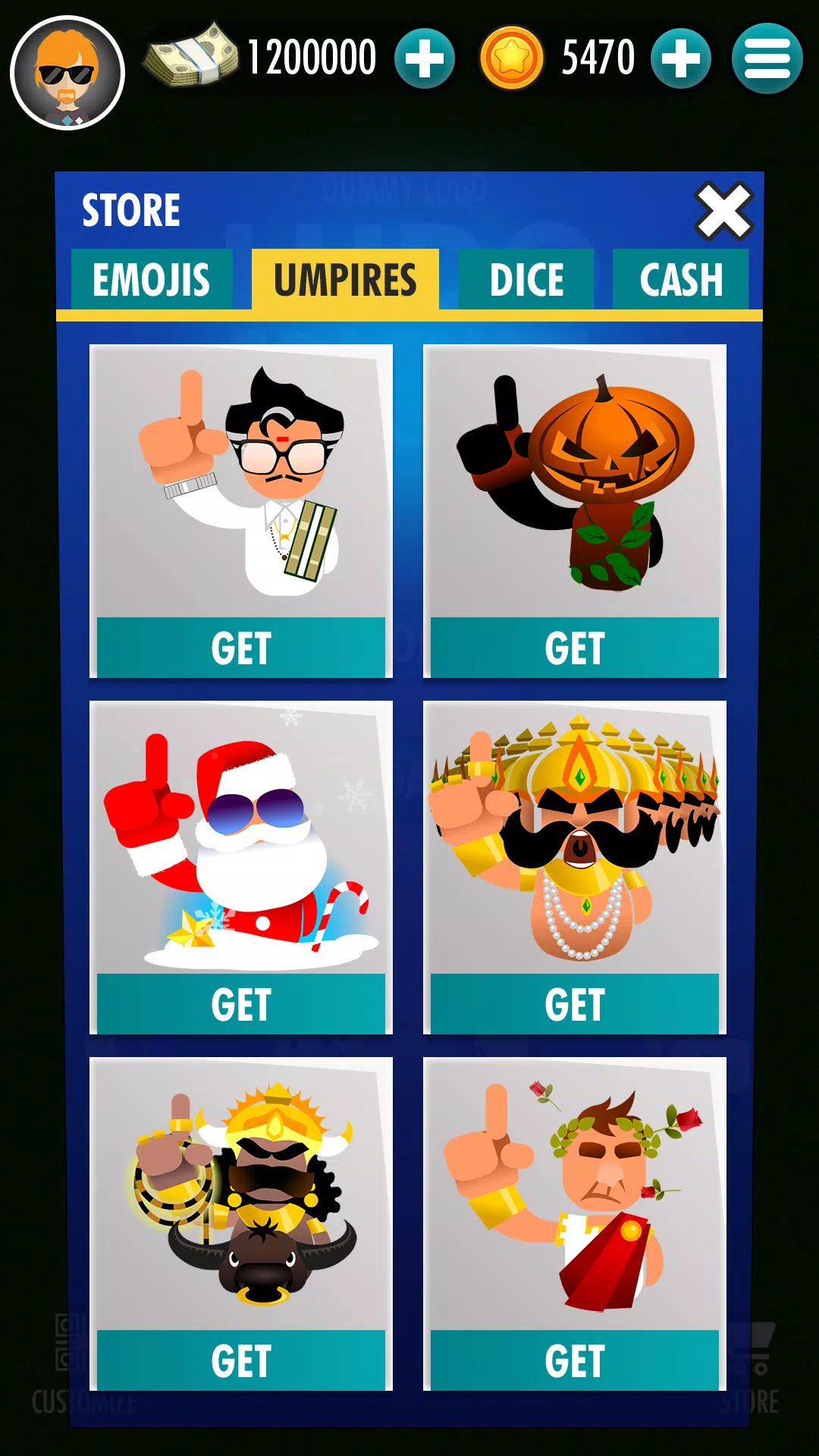Switch to the Dice tab

[x=526, y=279]
